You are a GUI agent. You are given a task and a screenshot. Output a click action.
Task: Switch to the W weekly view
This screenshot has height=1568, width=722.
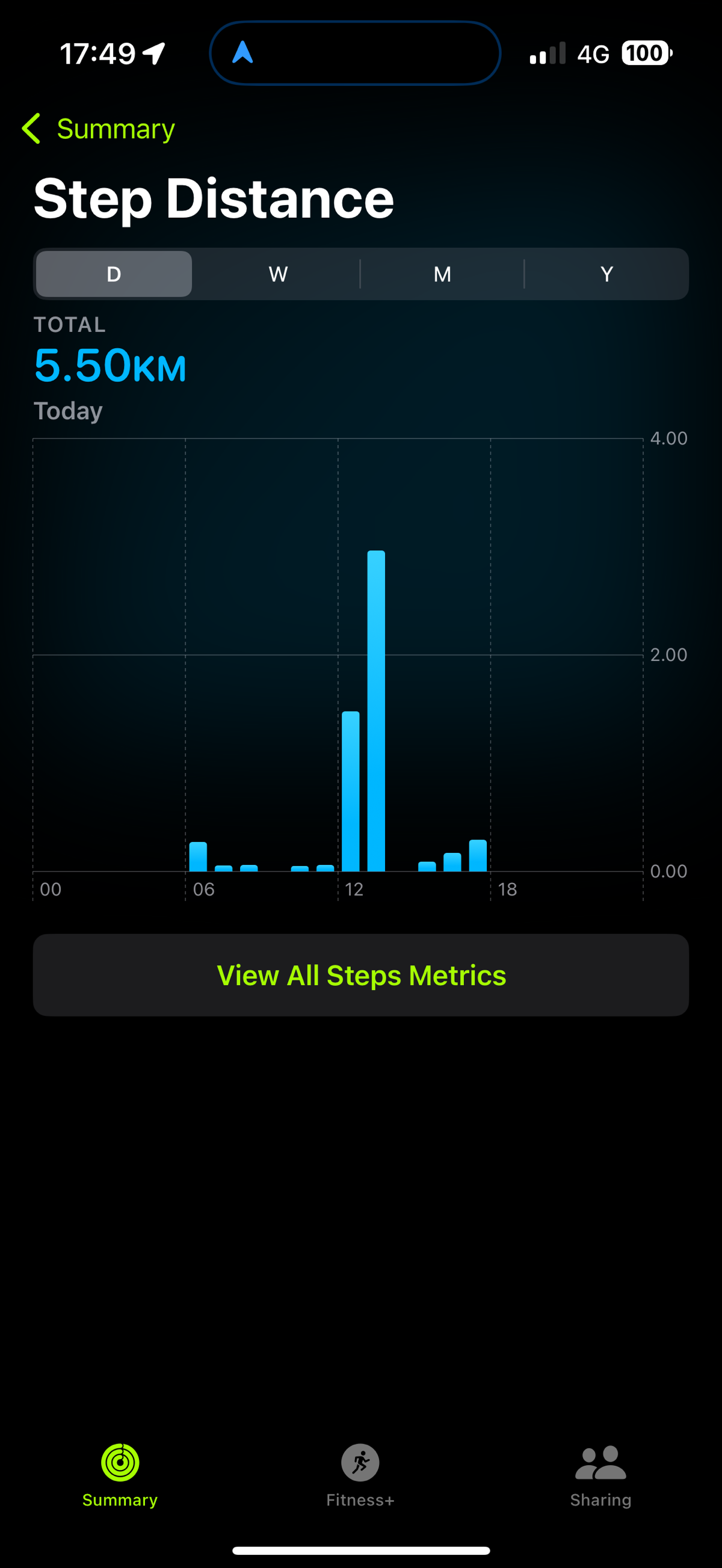click(278, 274)
